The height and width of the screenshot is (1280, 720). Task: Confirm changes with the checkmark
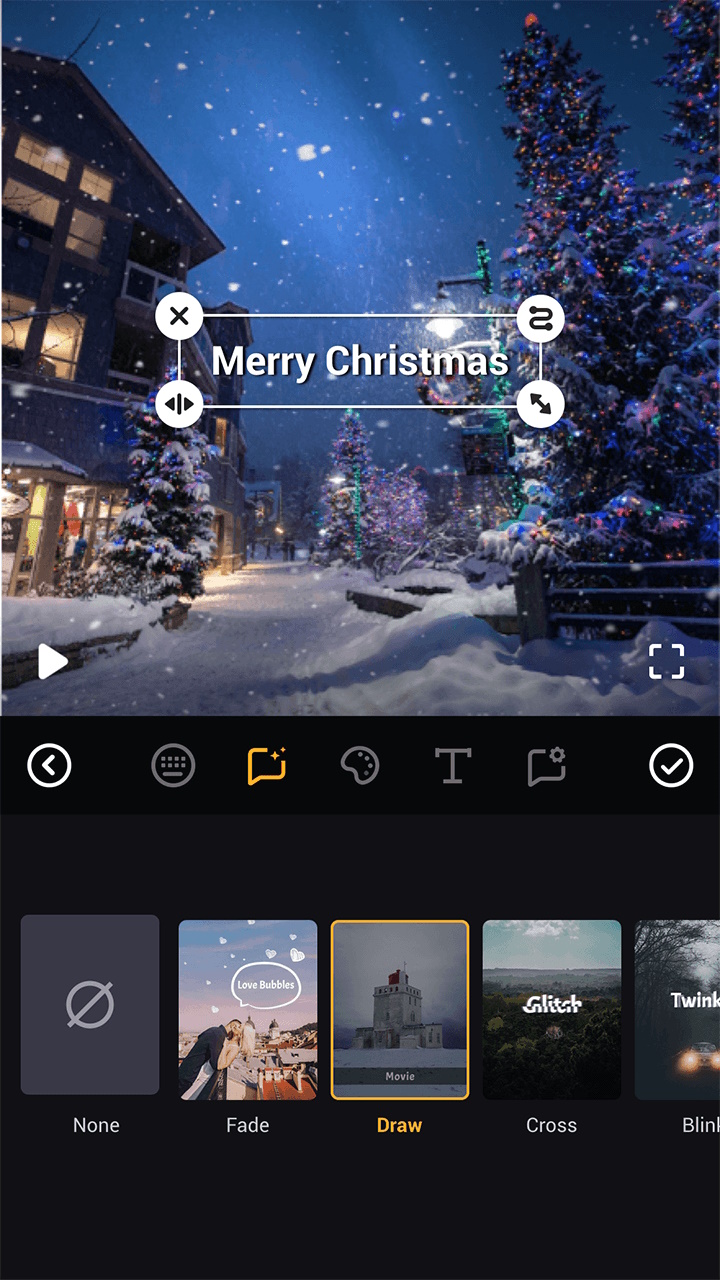671,766
